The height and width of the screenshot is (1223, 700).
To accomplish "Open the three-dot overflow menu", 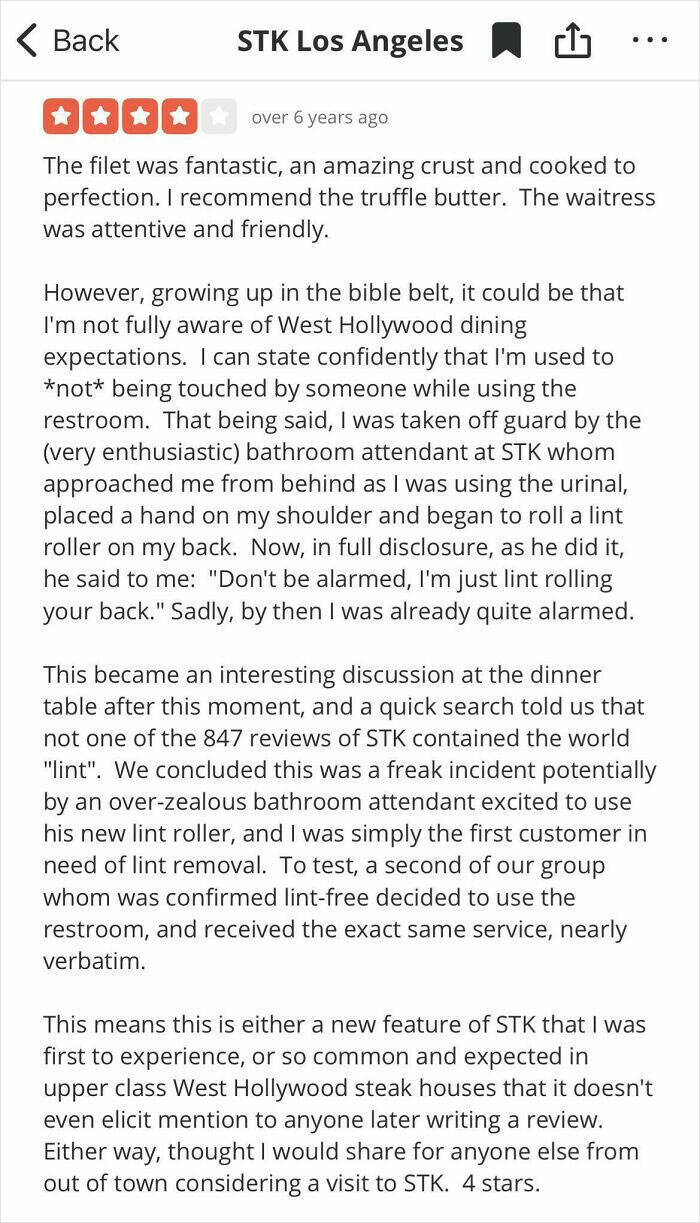I will click(649, 41).
